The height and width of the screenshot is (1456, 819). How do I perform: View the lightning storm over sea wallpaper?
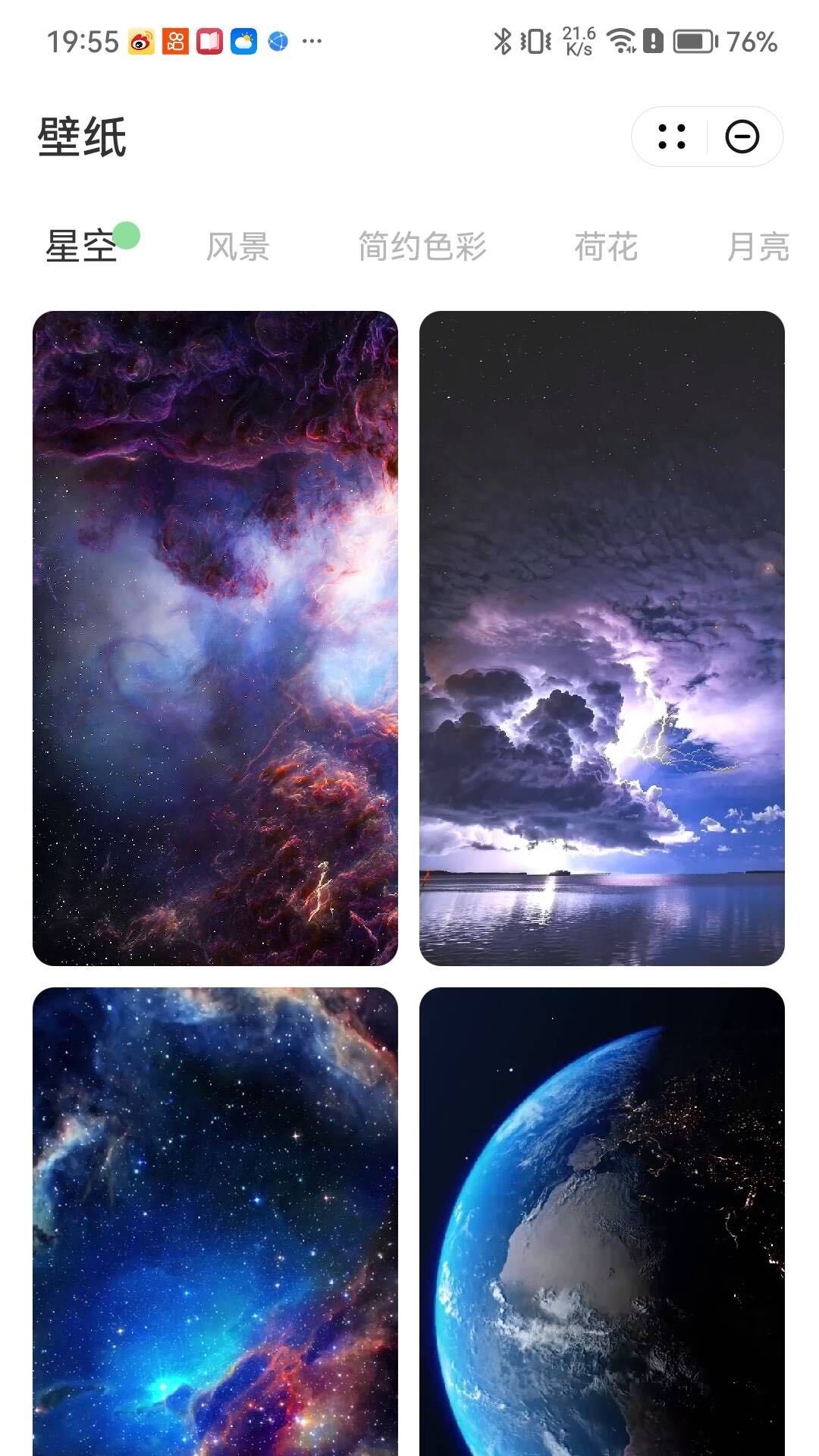[602, 638]
